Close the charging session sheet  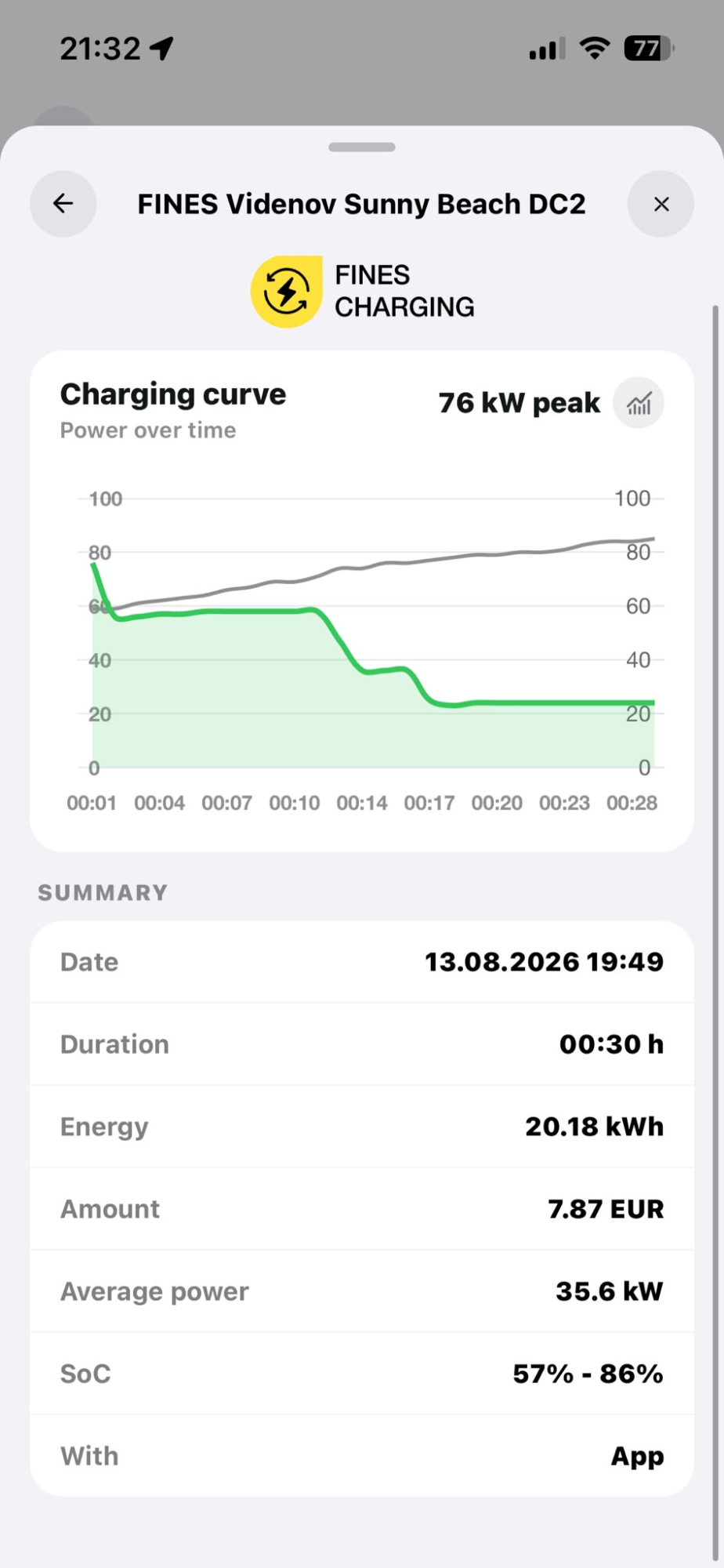coord(661,204)
